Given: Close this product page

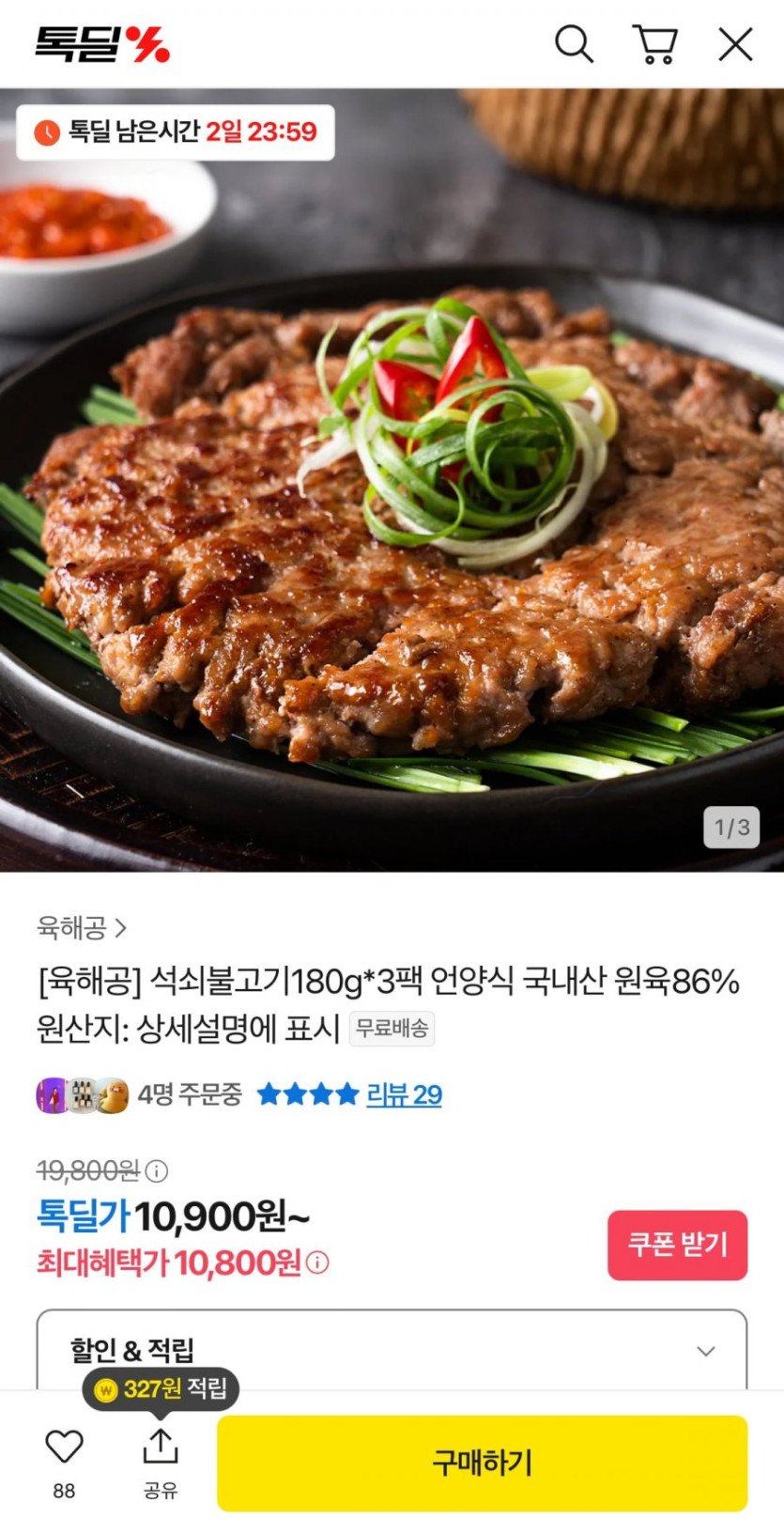Looking at the screenshot, I should (x=735, y=44).
